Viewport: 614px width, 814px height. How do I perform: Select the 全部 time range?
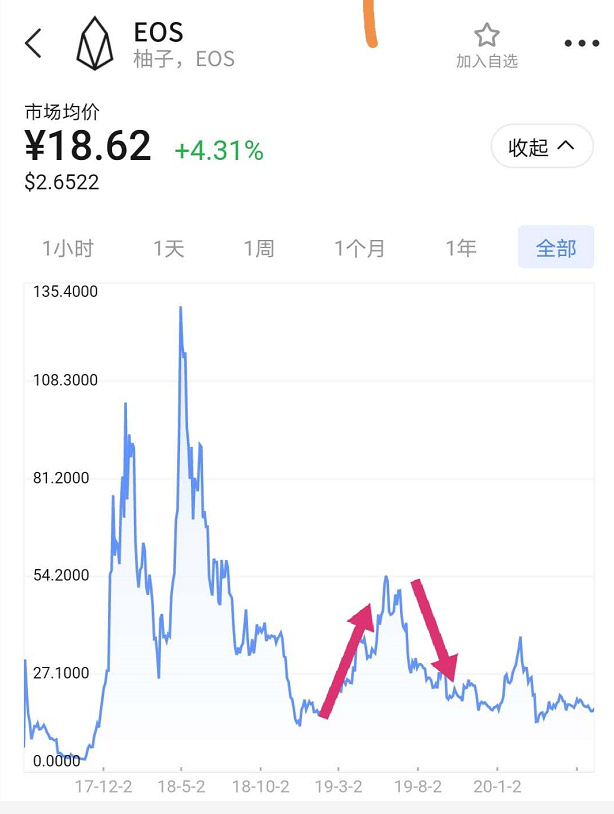tap(556, 248)
